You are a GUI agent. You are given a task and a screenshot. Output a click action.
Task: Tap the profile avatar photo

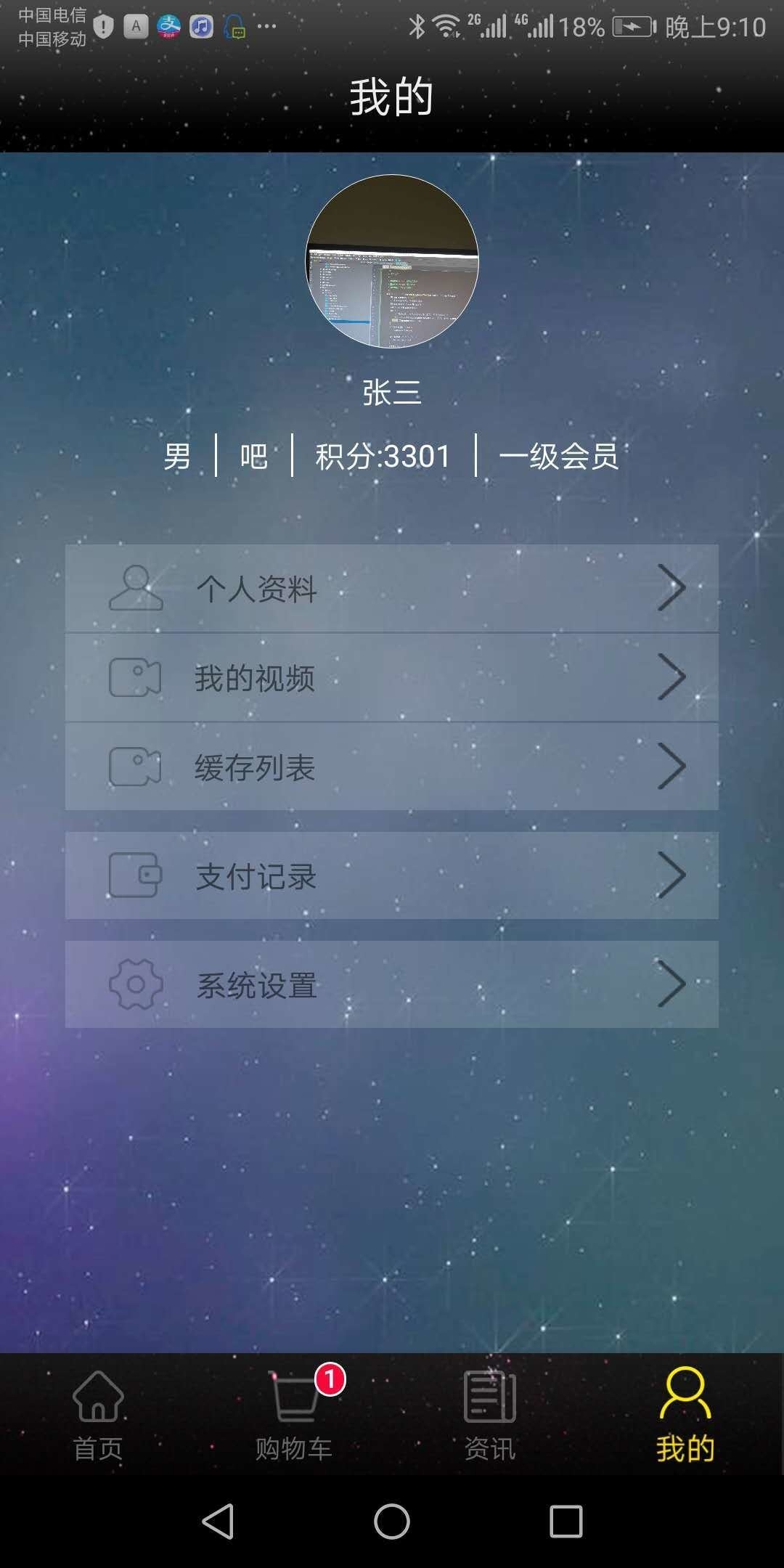(x=392, y=261)
